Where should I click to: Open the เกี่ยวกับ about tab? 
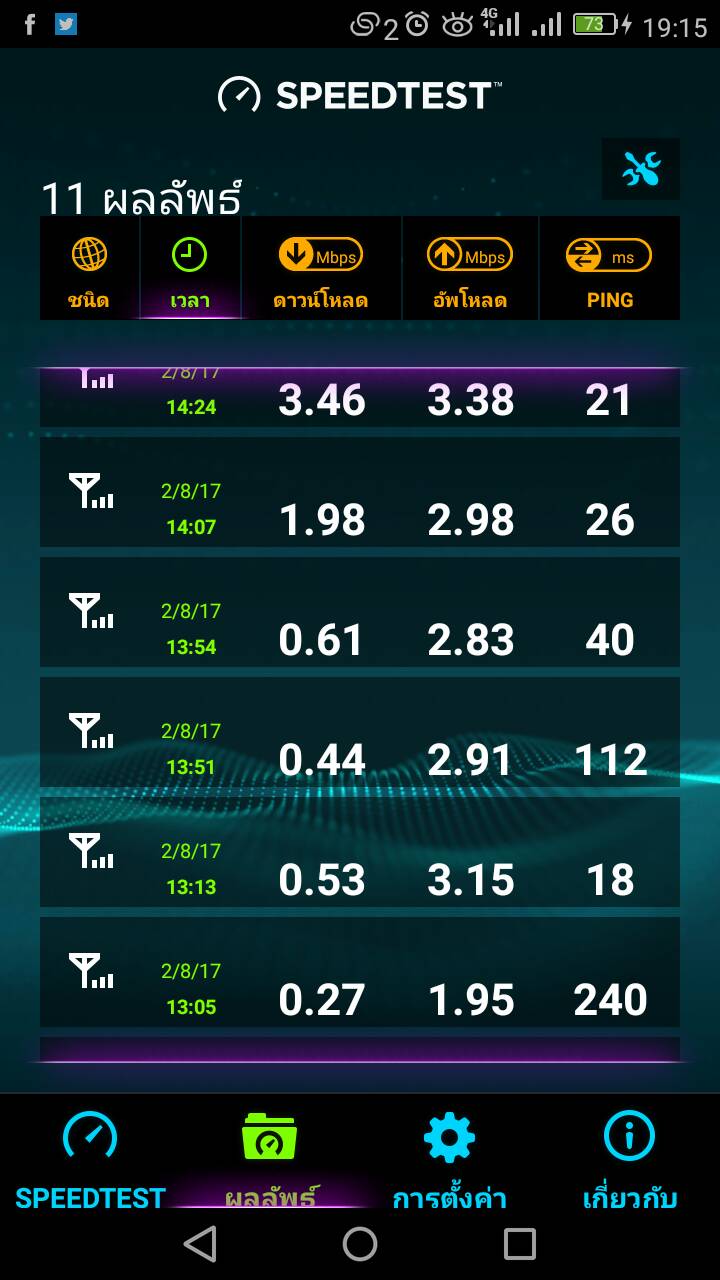pyautogui.click(x=630, y=1160)
